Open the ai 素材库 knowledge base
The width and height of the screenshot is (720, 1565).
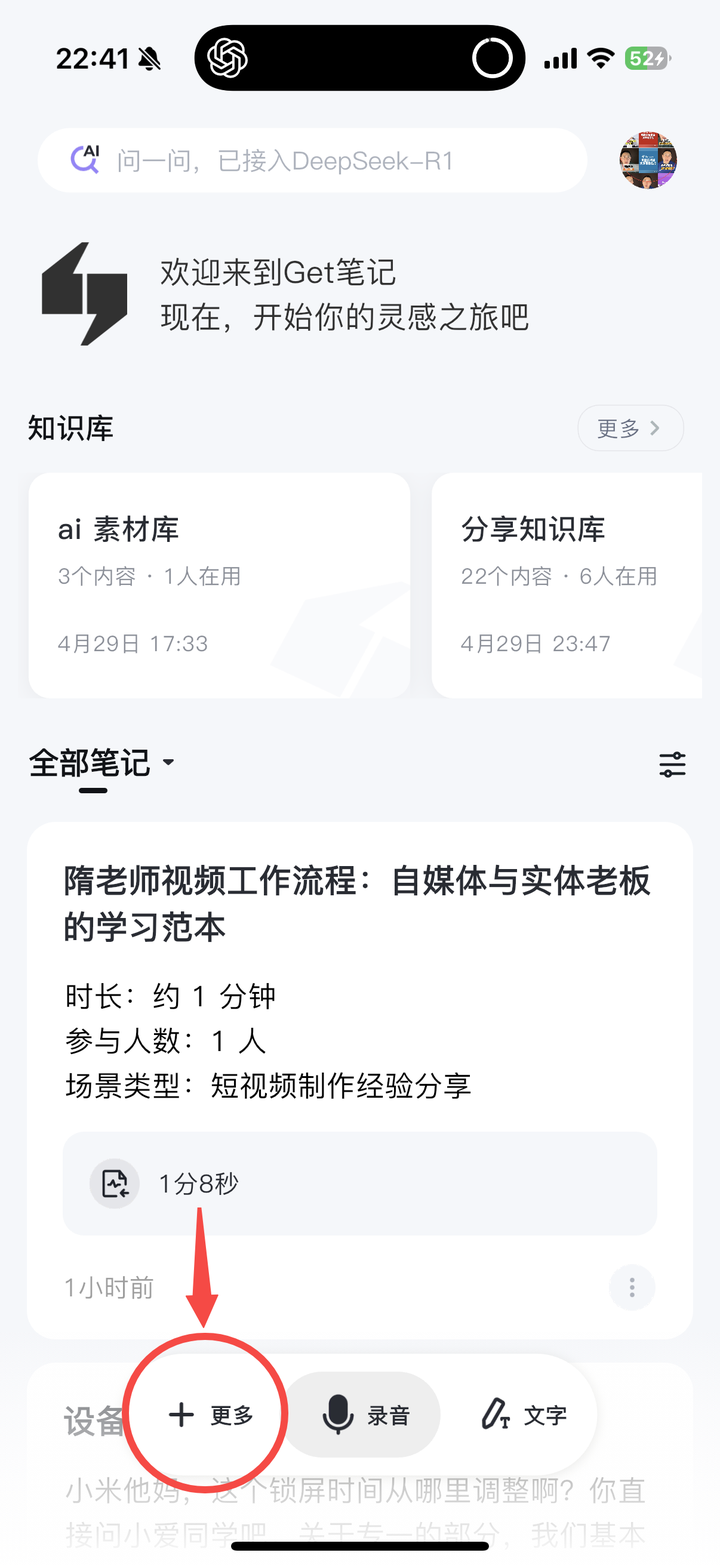click(219, 584)
